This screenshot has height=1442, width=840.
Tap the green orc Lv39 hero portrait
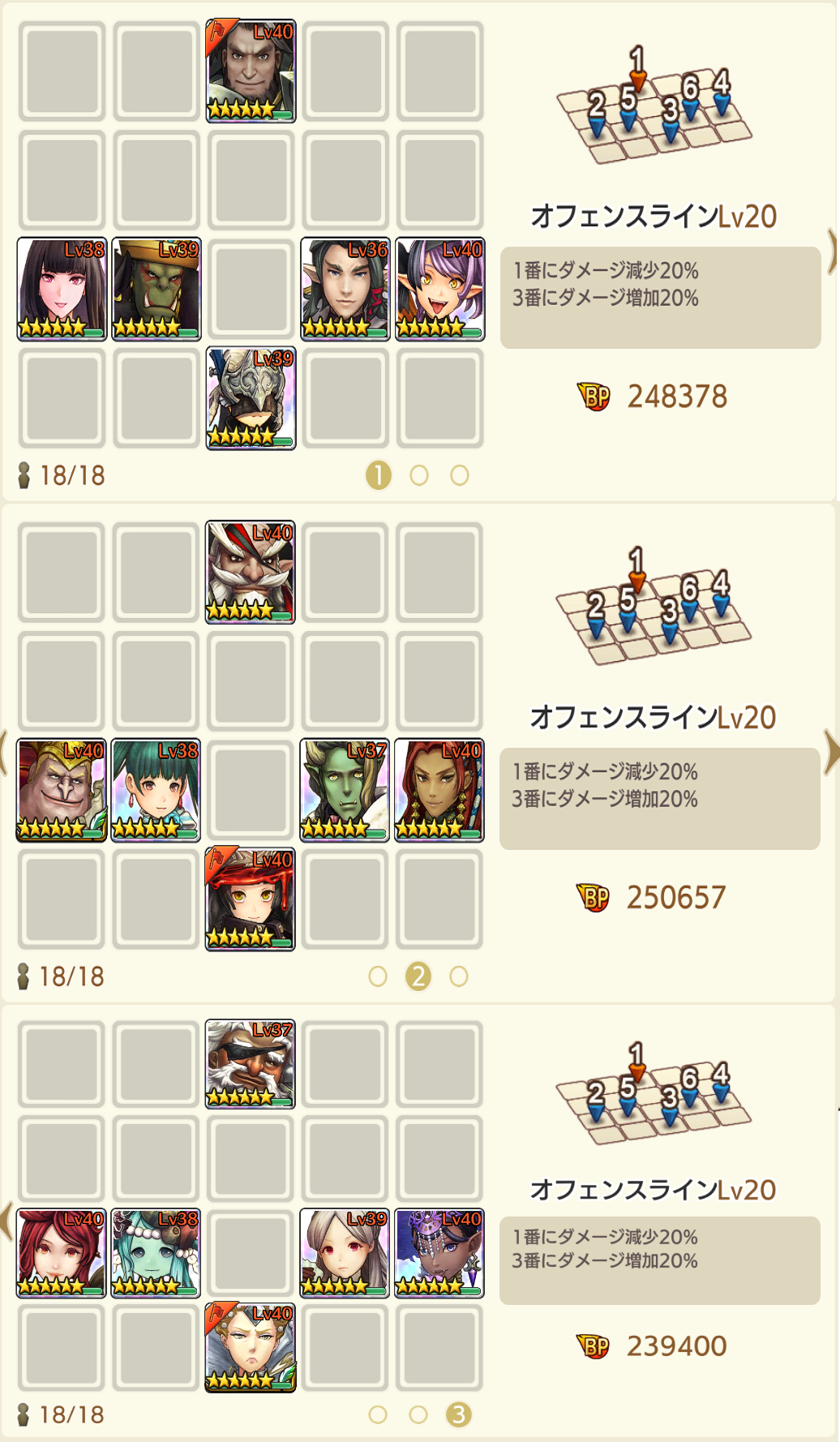[156, 288]
